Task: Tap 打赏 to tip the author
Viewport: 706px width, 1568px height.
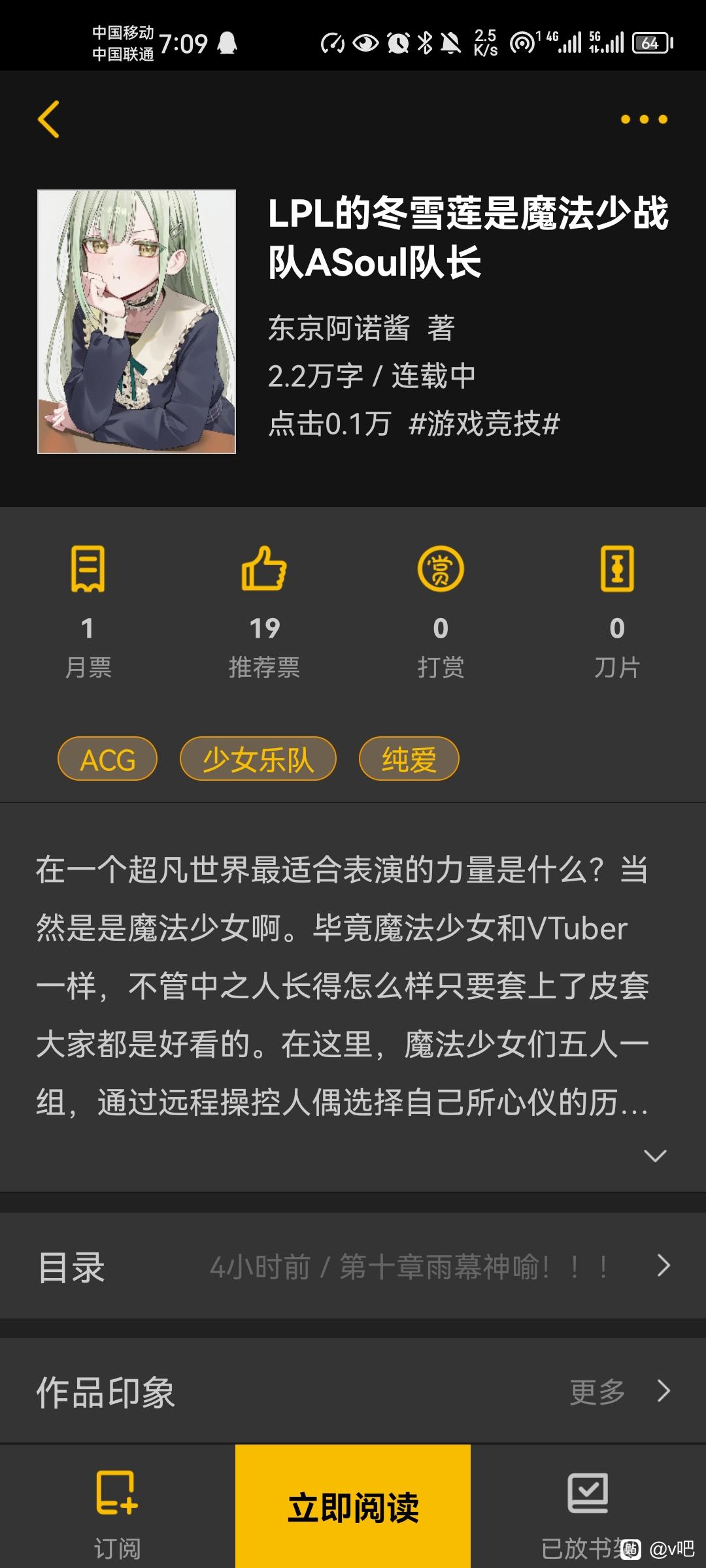Action: point(441,611)
